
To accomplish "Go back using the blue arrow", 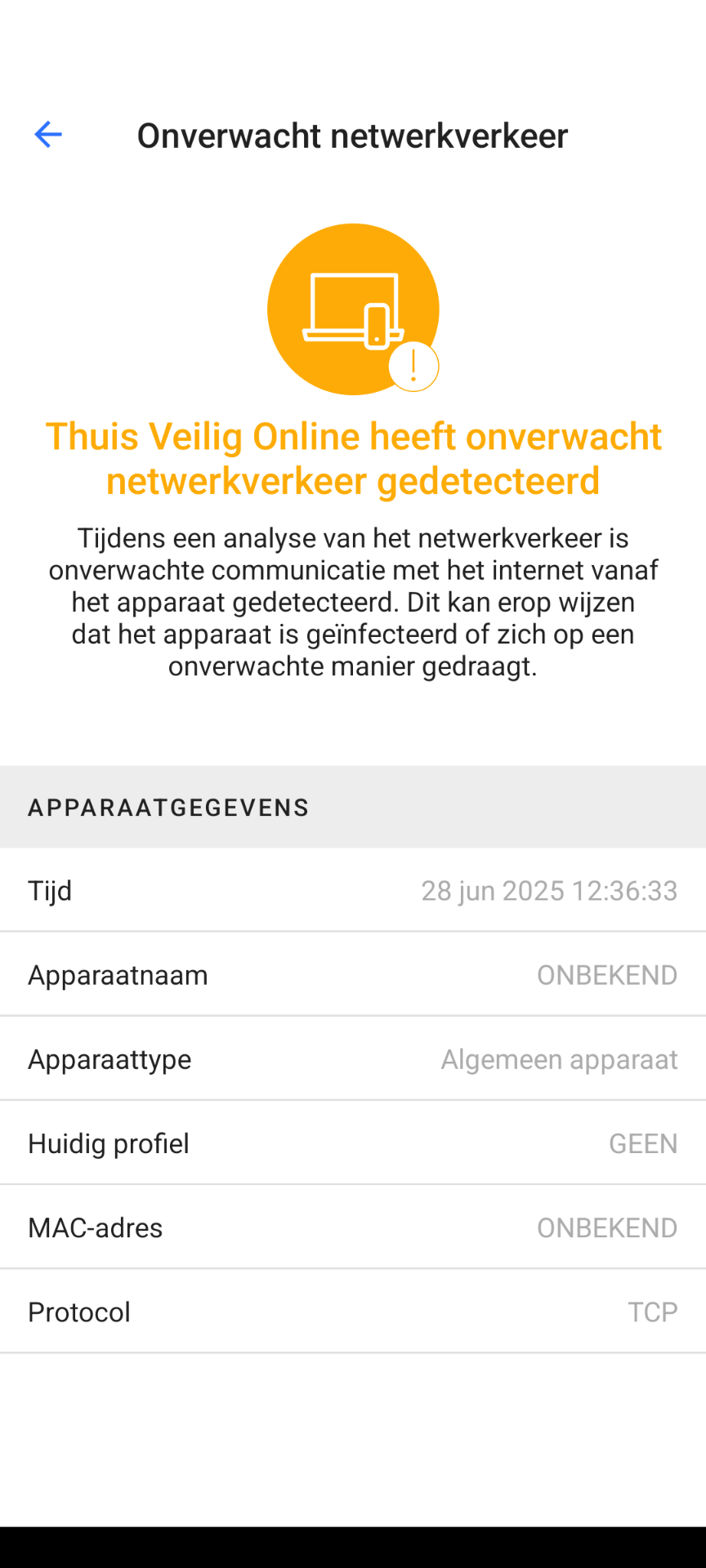I will tap(48, 135).
